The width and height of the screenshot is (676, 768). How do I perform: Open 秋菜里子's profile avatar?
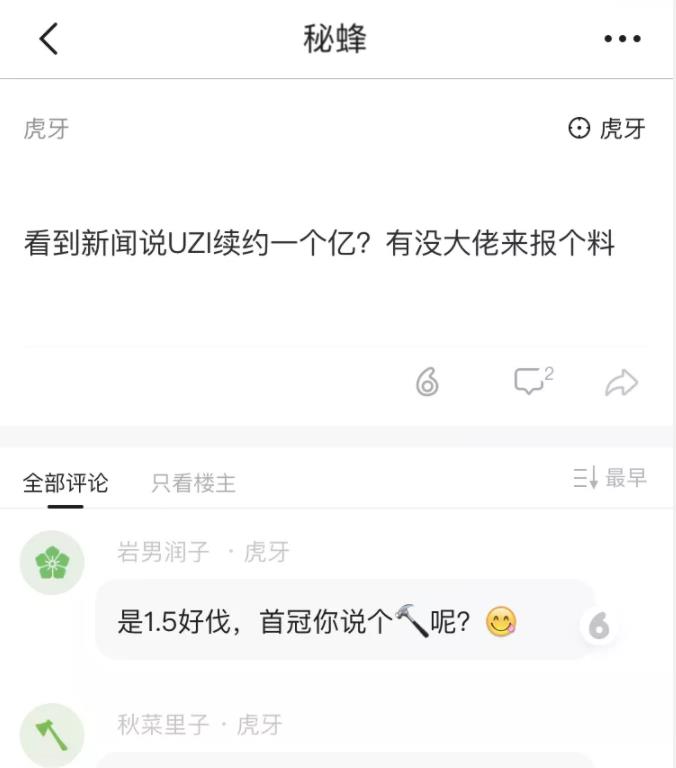pos(52,736)
